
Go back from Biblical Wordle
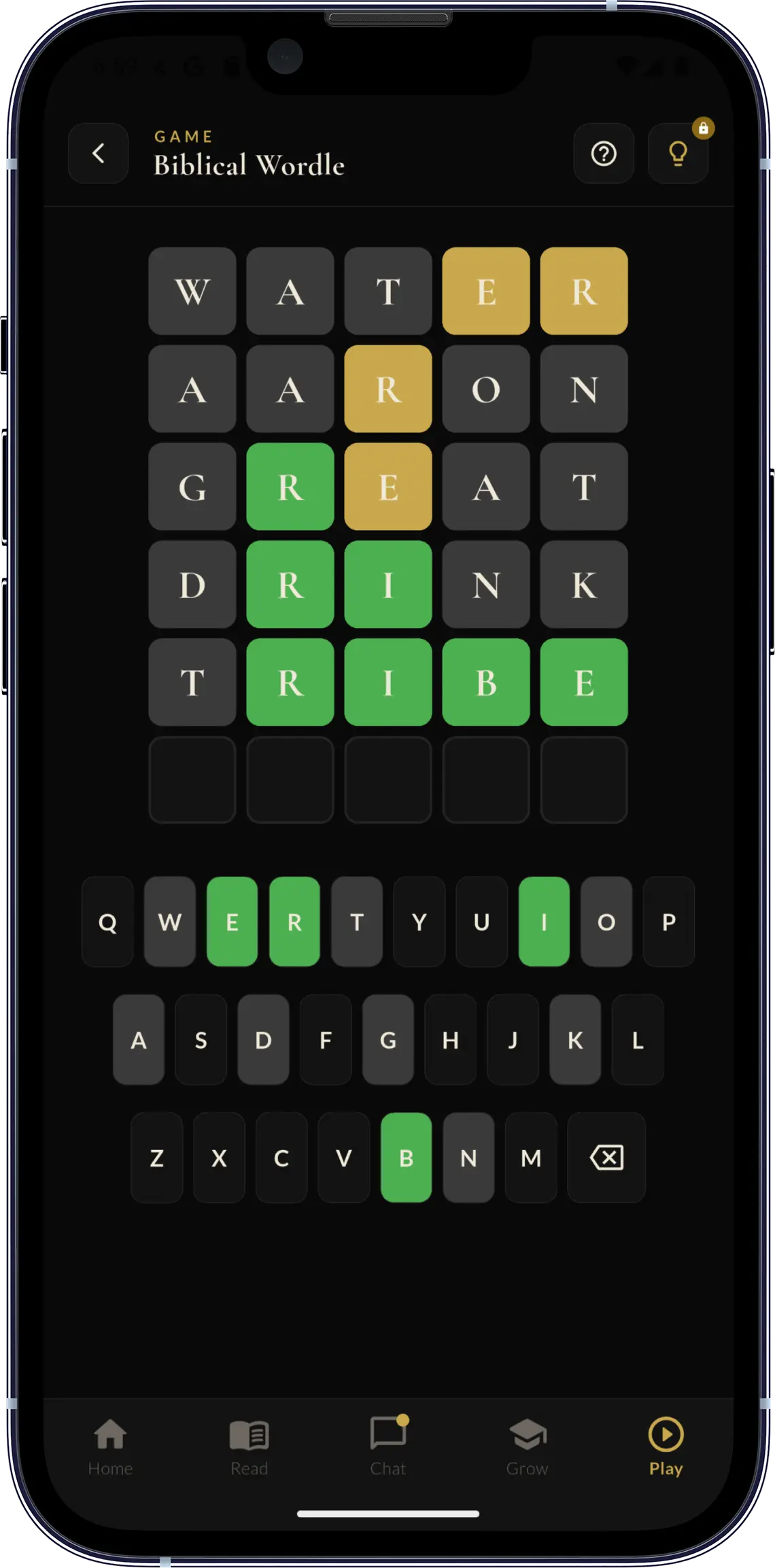pos(99,154)
